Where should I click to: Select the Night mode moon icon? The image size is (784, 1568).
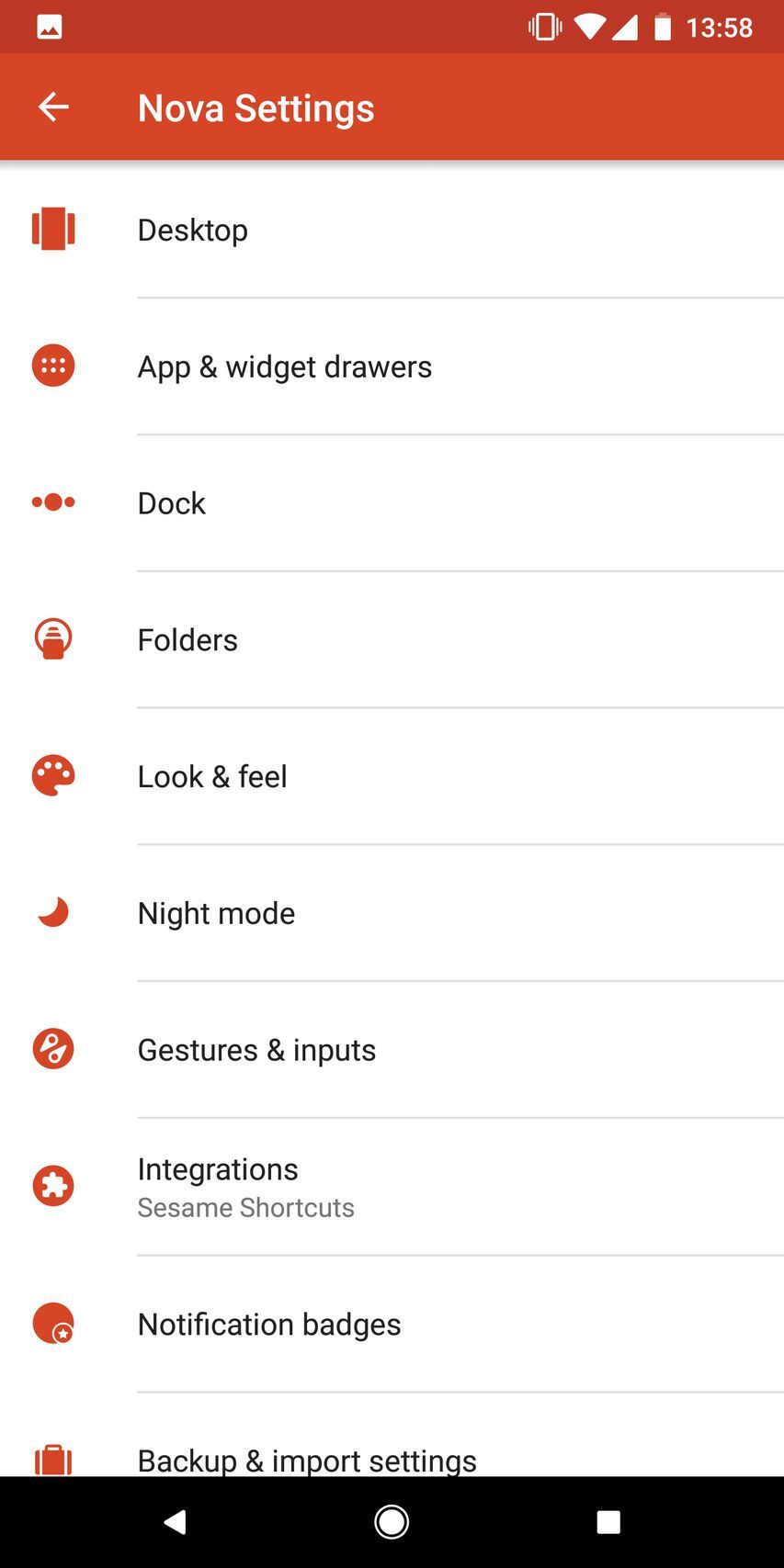[53, 912]
